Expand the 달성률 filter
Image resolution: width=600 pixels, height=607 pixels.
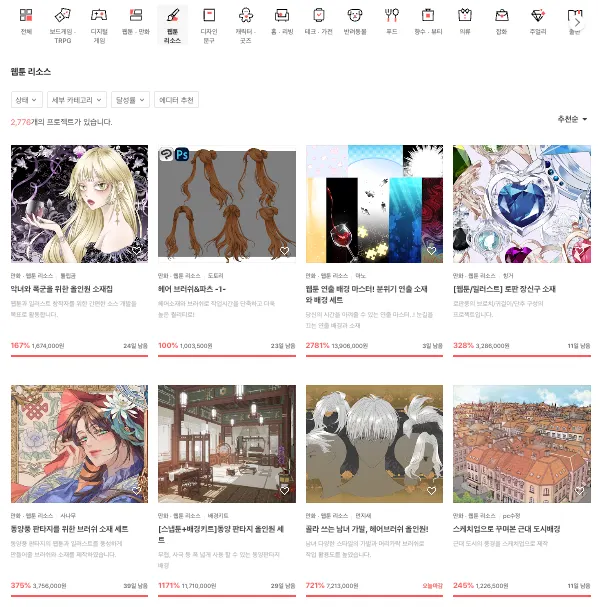tap(129, 100)
